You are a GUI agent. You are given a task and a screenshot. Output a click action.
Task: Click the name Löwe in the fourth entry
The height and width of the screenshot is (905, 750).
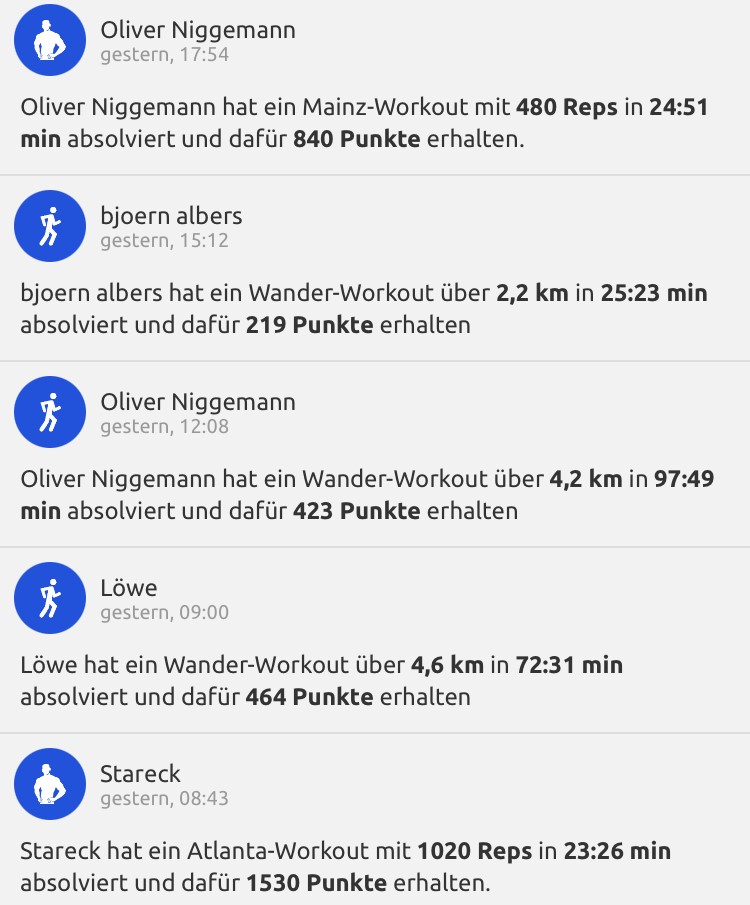tap(130, 588)
